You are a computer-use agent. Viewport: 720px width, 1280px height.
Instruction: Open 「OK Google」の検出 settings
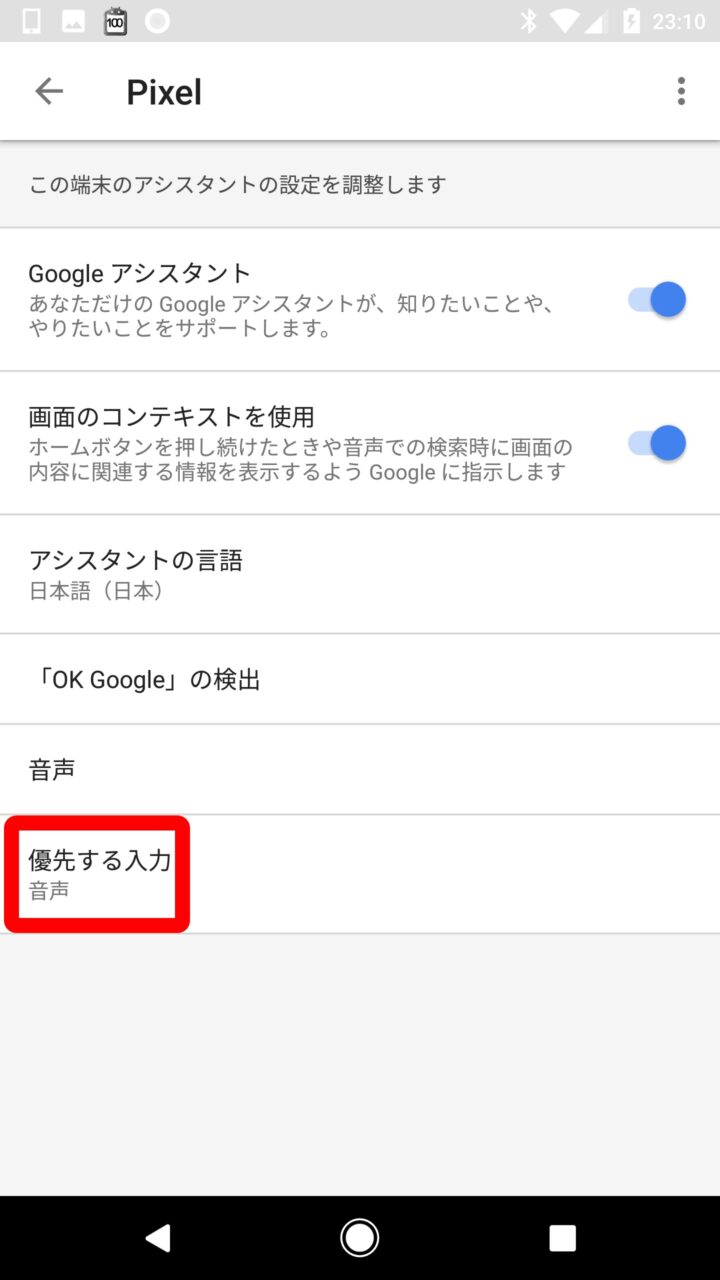tap(360, 680)
